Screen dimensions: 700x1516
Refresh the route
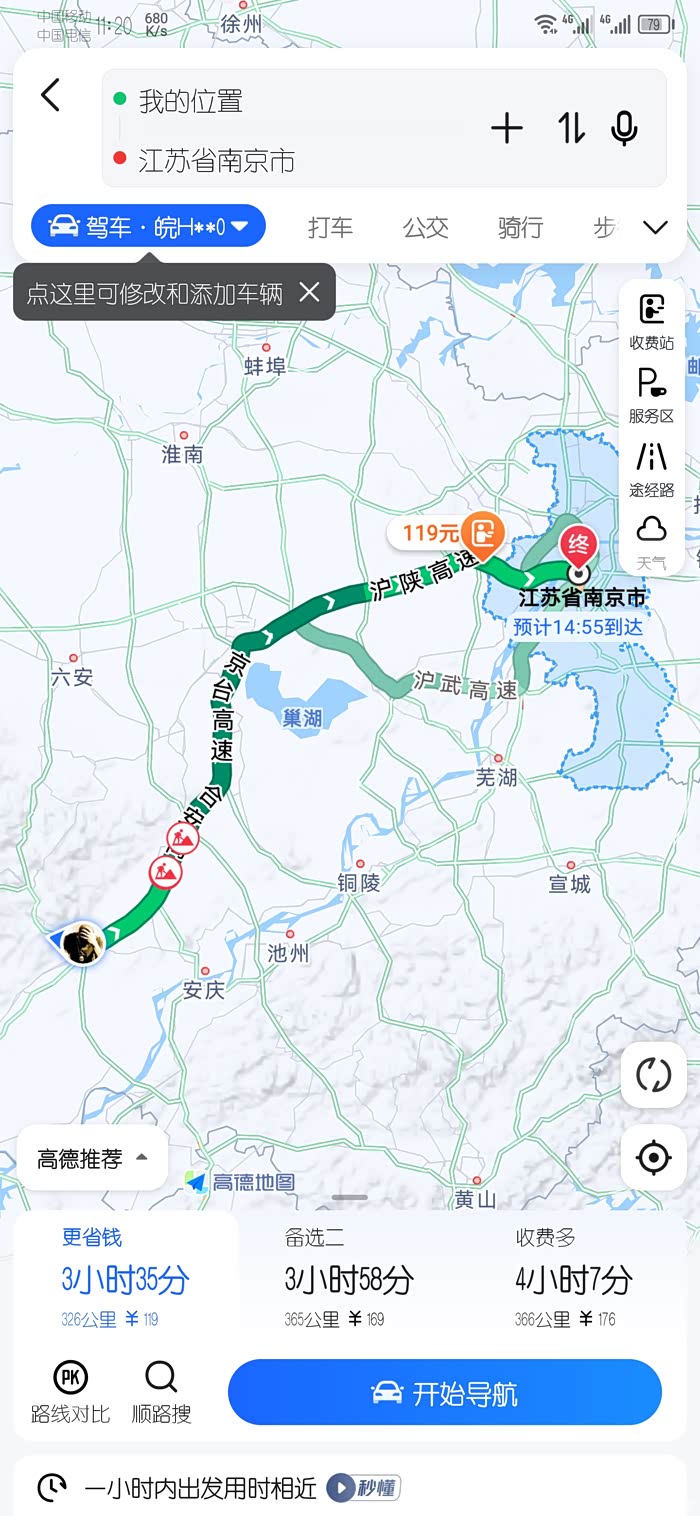(653, 1075)
